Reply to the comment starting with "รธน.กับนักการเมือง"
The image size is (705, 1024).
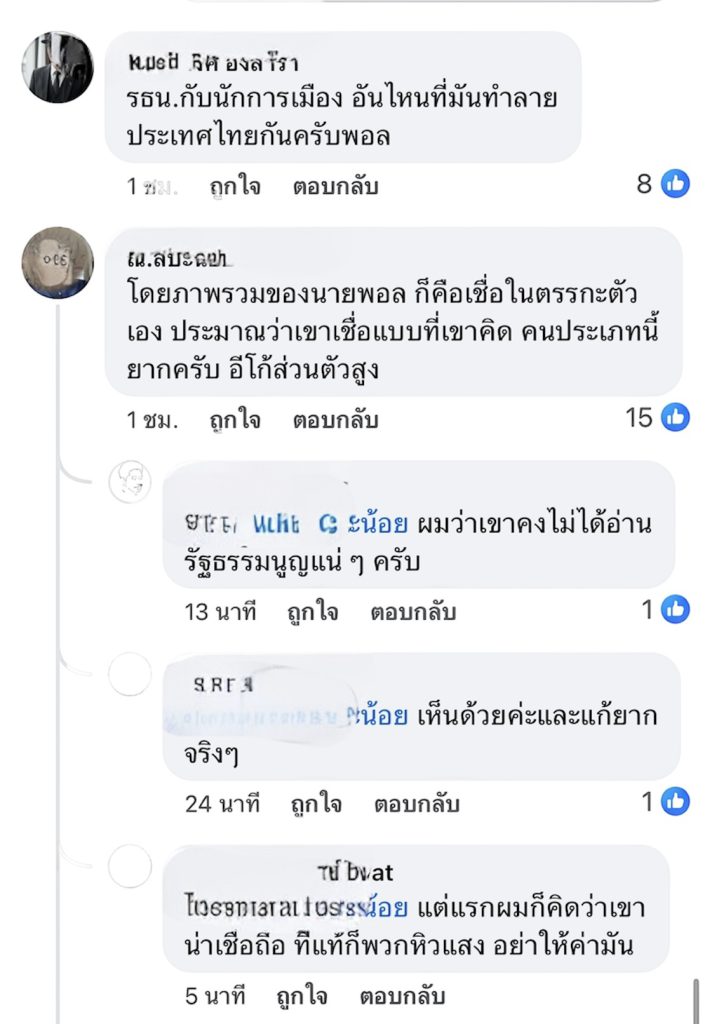coord(335,186)
